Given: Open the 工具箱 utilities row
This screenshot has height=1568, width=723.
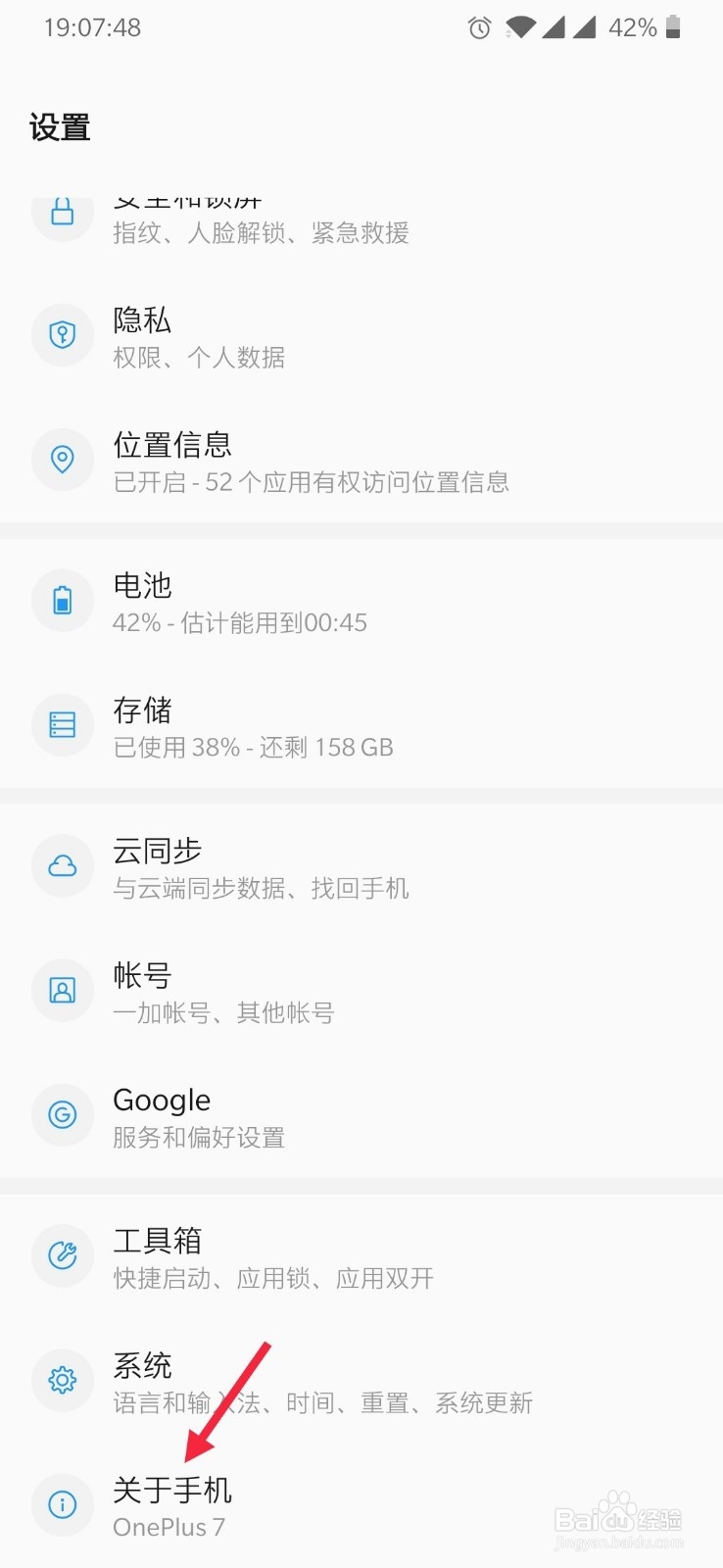Looking at the screenshot, I should pyautogui.click(x=361, y=1257).
